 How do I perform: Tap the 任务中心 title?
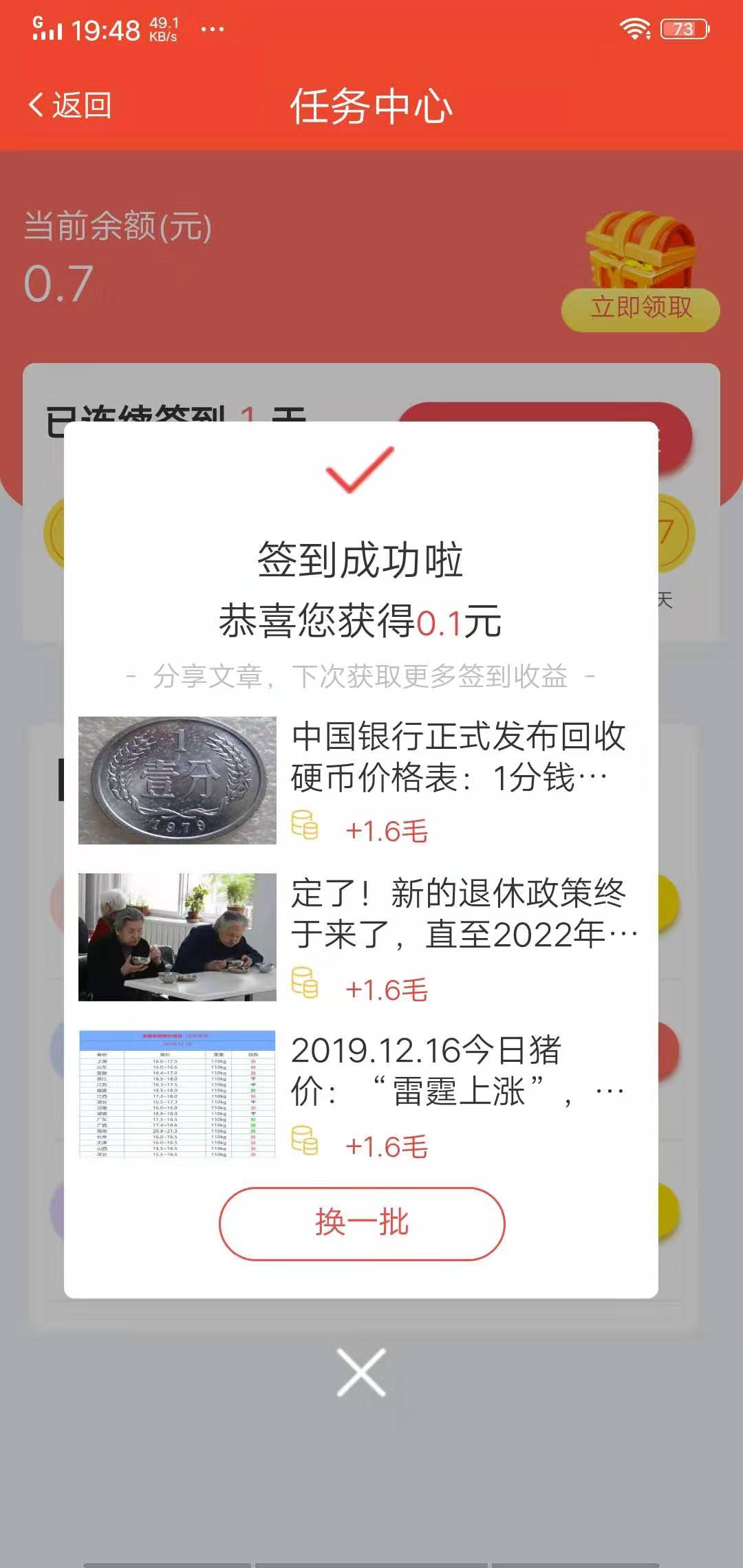pos(371,104)
